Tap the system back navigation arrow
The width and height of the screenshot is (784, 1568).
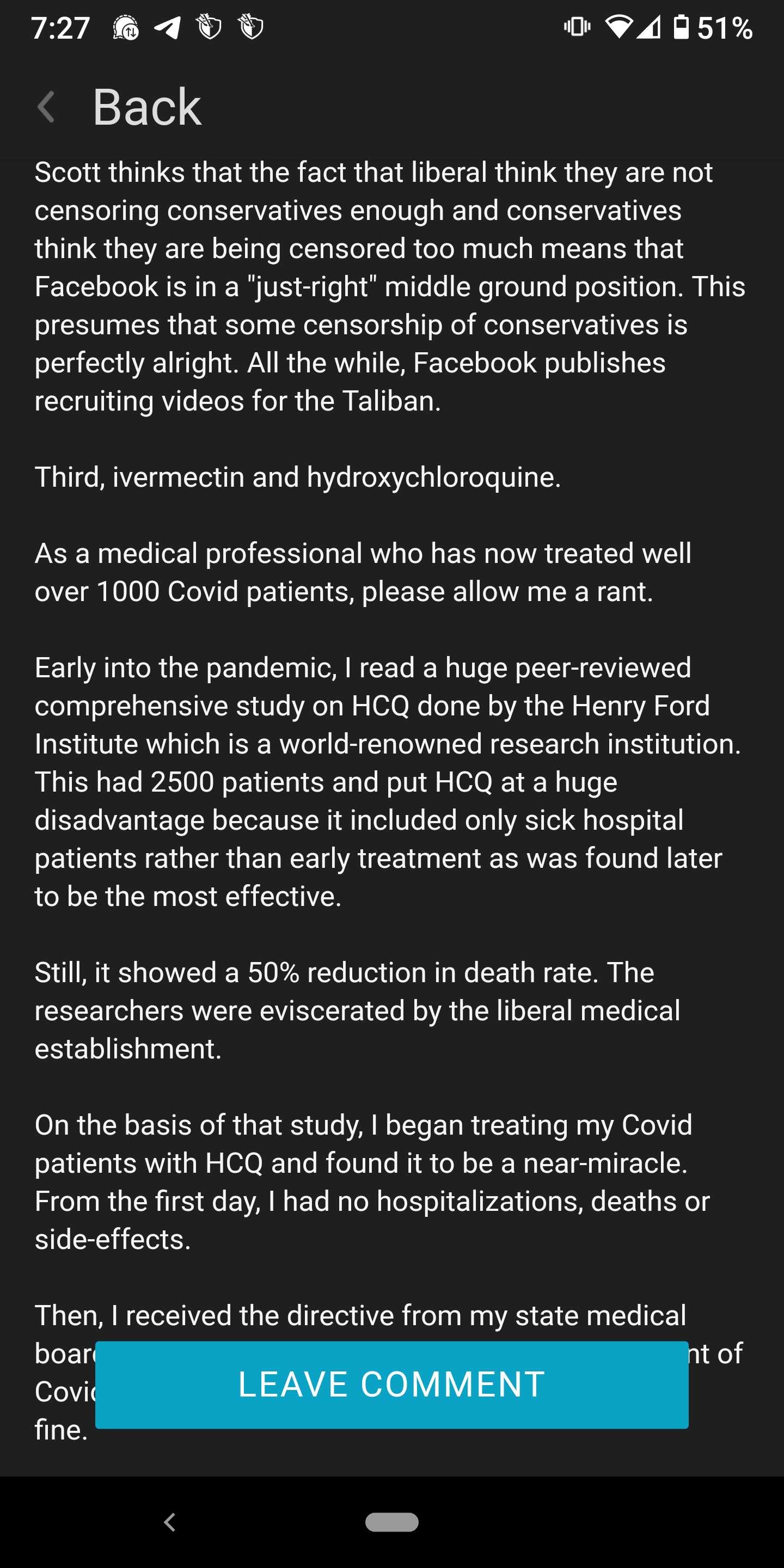click(170, 1522)
